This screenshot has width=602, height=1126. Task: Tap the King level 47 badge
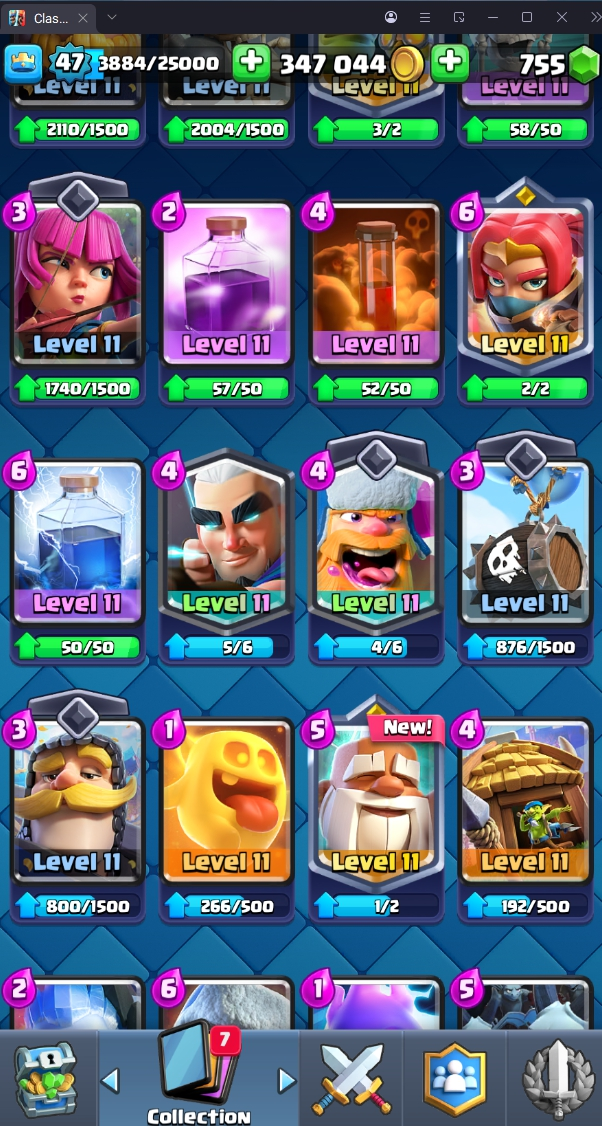(x=70, y=63)
